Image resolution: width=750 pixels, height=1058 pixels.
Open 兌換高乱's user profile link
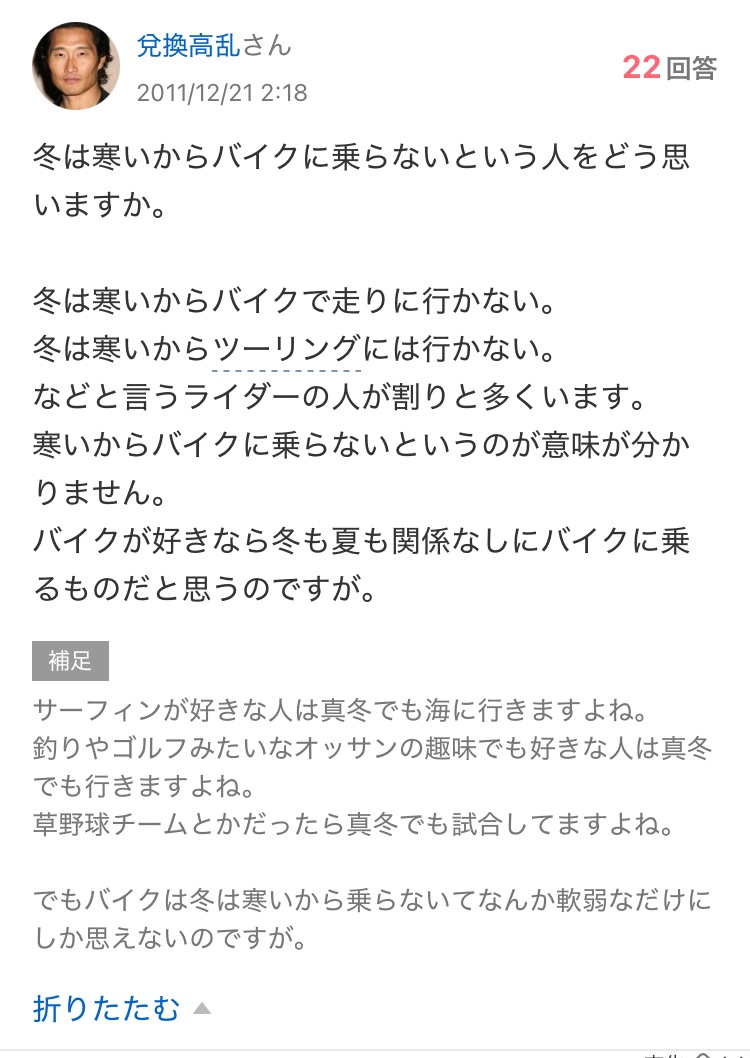188,45
